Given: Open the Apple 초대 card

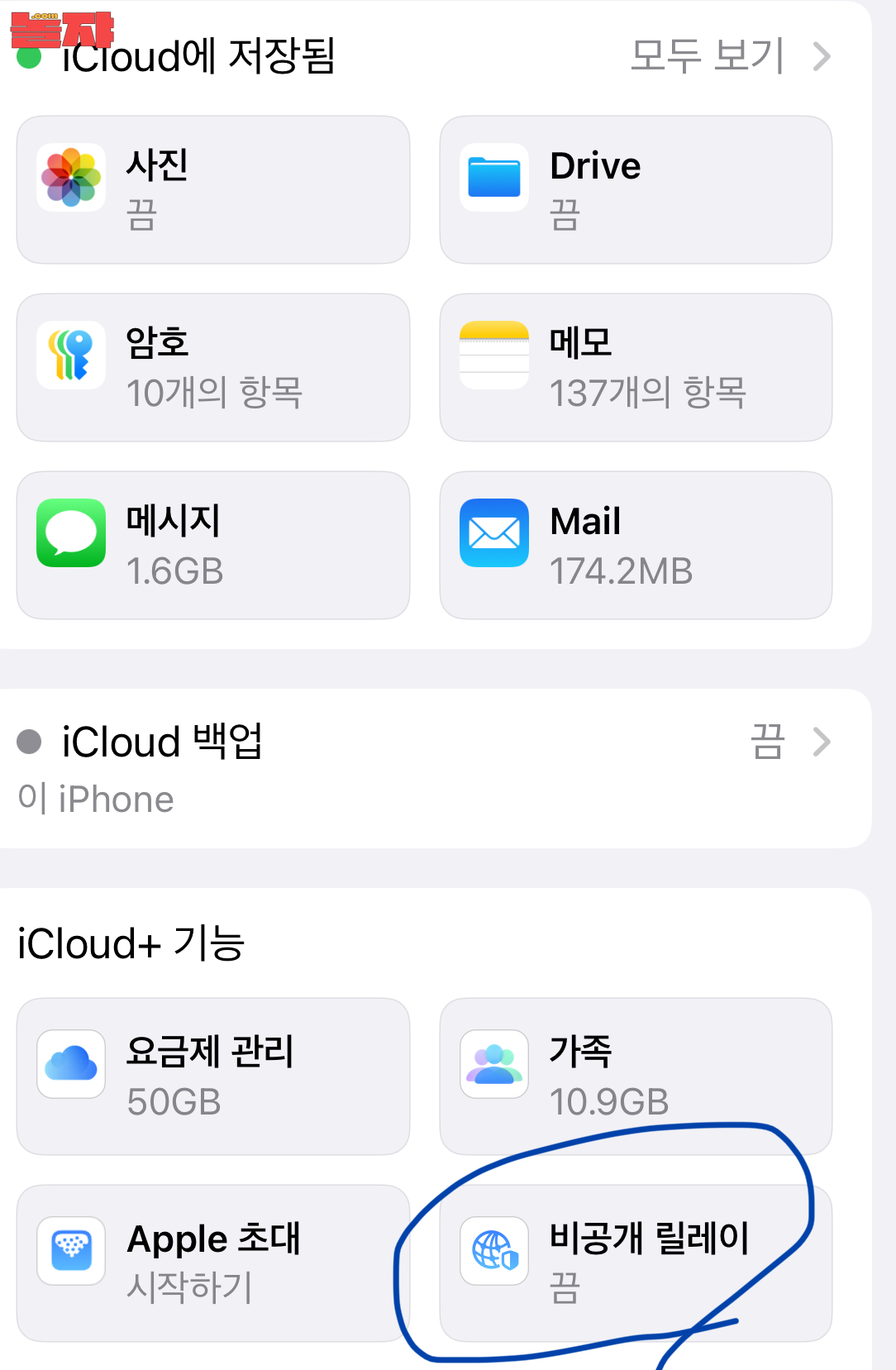Looking at the screenshot, I should pyautogui.click(x=213, y=1263).
